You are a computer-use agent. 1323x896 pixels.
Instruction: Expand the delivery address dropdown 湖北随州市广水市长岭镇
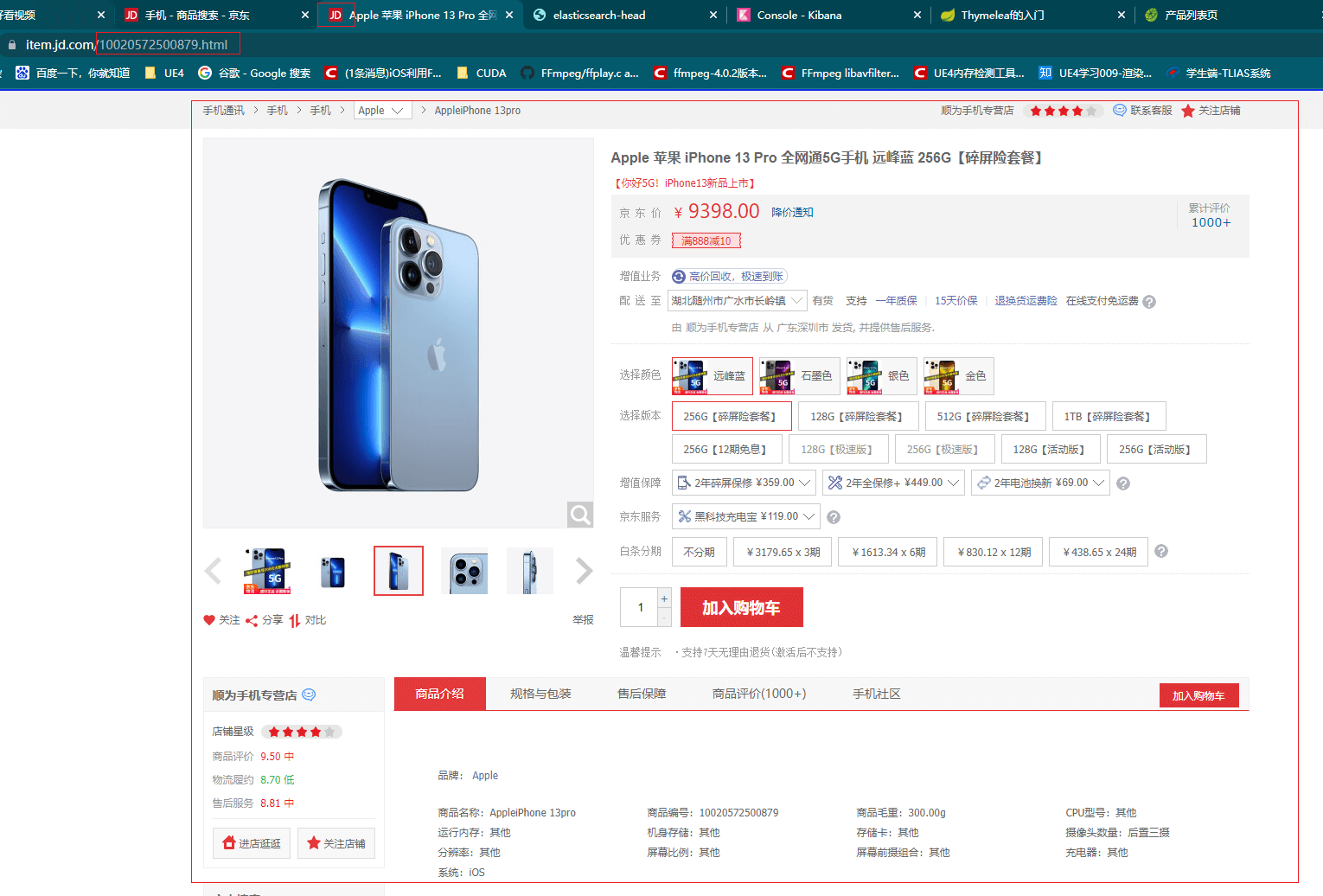[738, 301]
